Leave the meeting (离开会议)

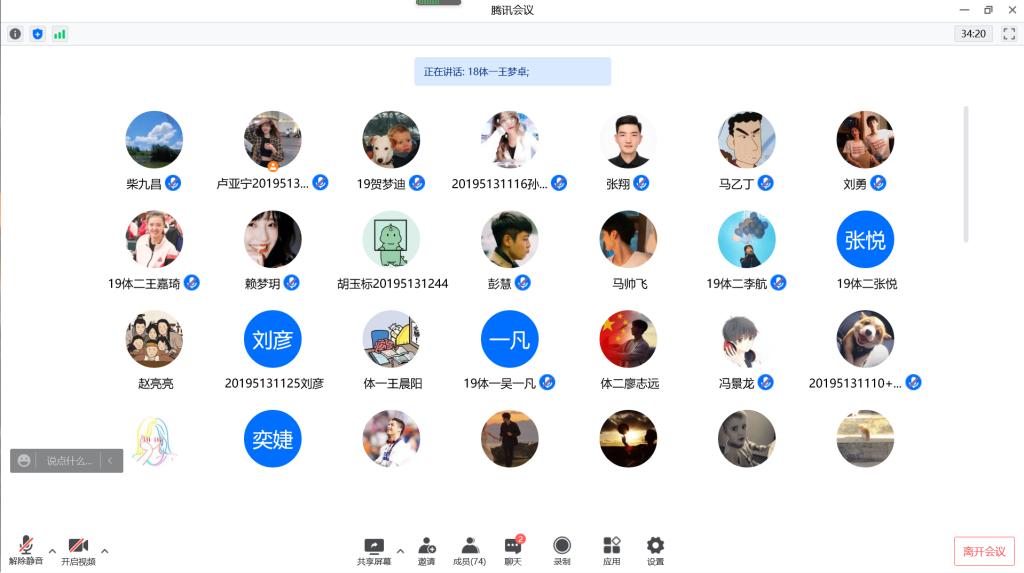(984, 551)
